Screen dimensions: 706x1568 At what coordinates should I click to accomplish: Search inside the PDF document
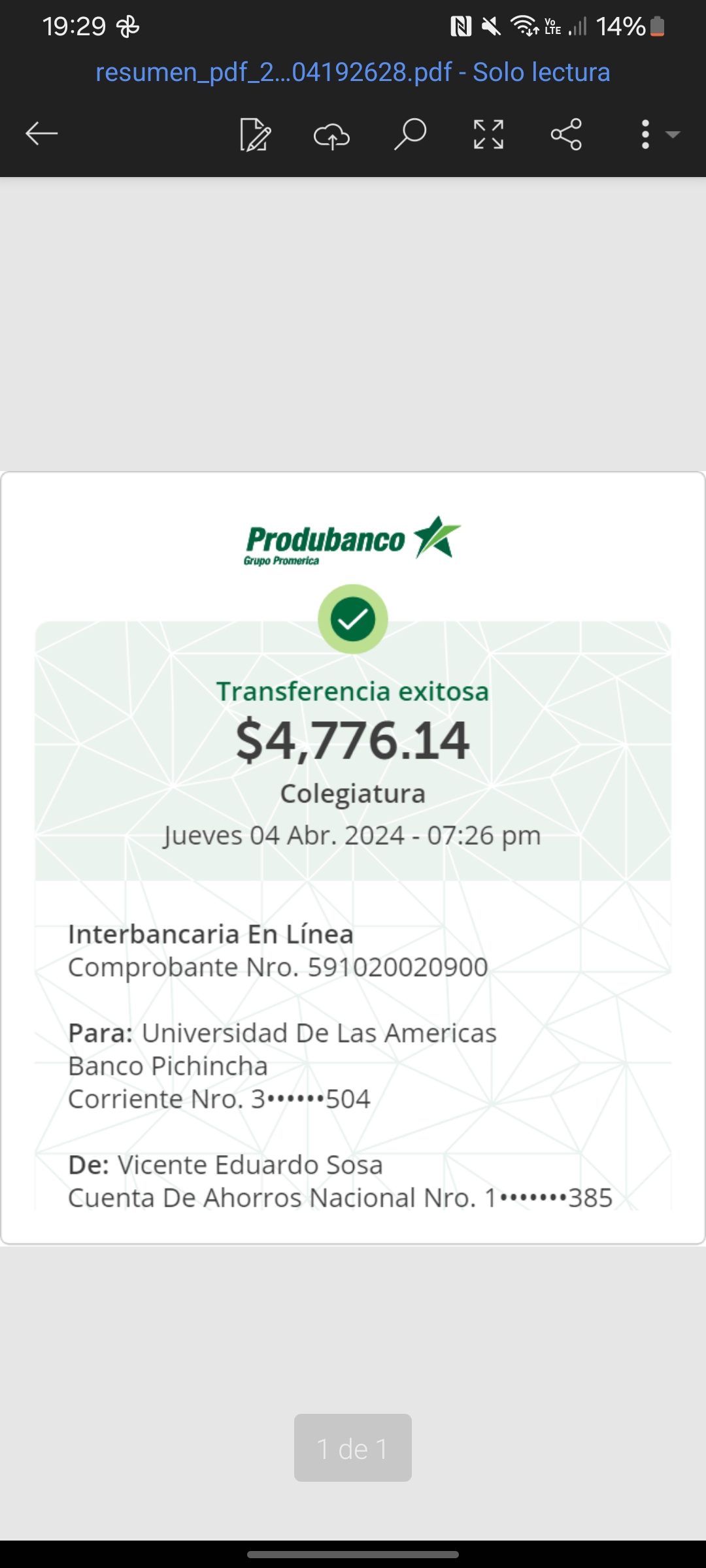[410, 134]
